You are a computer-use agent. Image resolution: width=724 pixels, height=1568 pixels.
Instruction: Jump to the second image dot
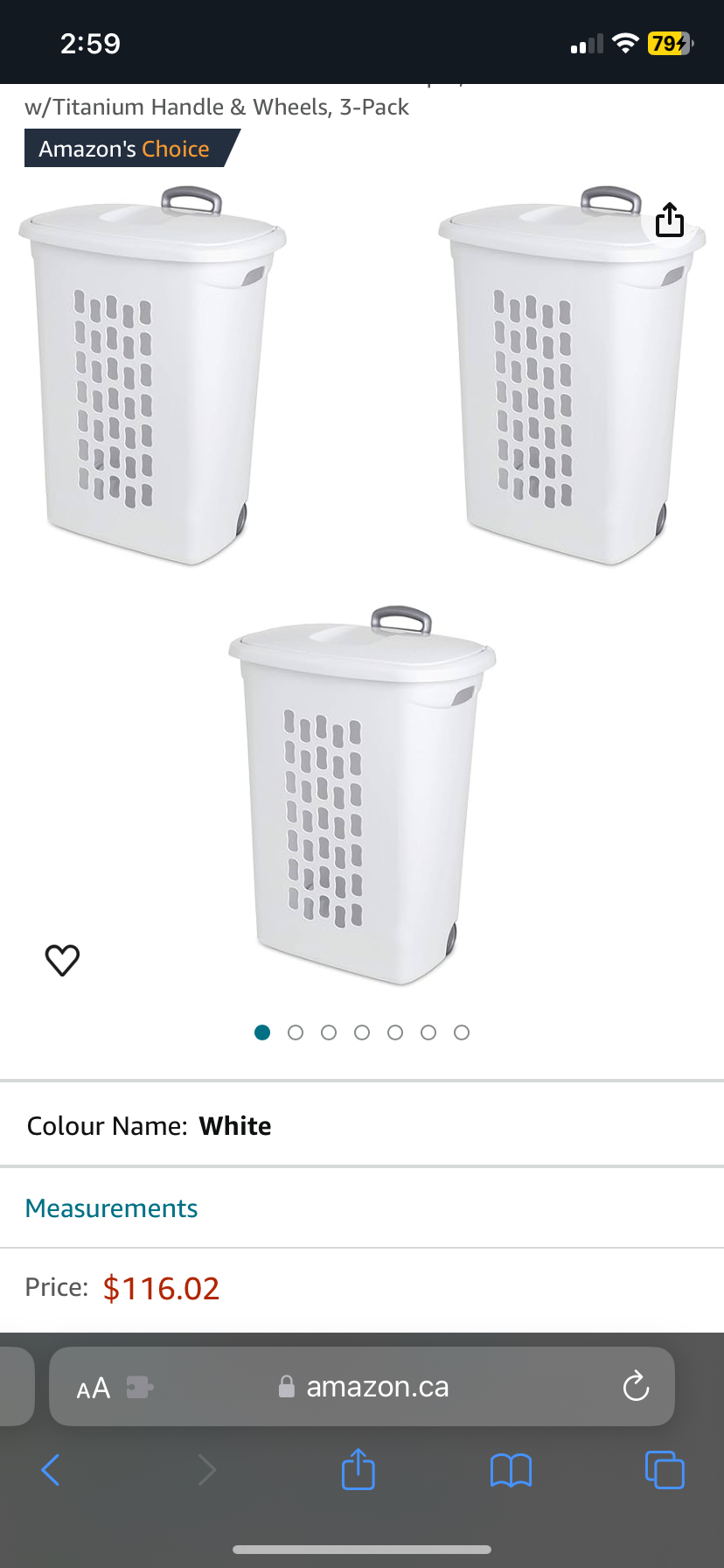coord(296,1032)
